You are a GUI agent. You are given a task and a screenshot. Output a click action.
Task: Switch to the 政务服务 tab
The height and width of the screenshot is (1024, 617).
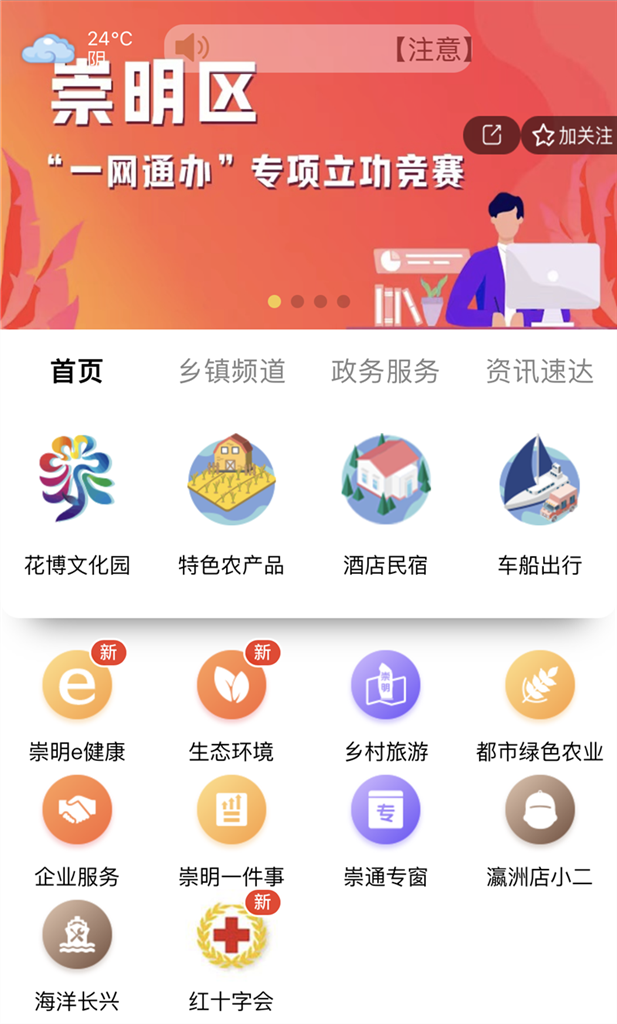[x=385, y=371]
